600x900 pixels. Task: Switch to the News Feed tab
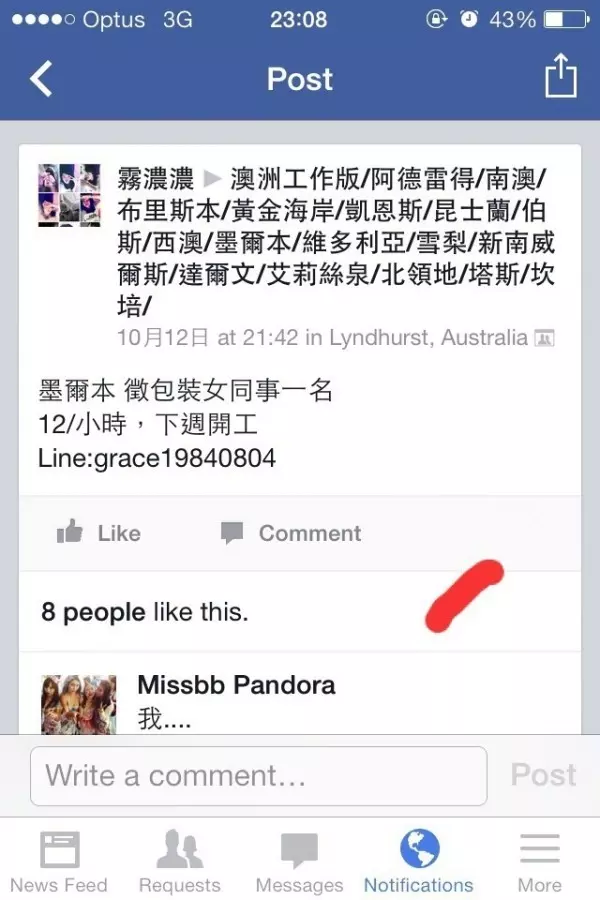tap(59, 862)
